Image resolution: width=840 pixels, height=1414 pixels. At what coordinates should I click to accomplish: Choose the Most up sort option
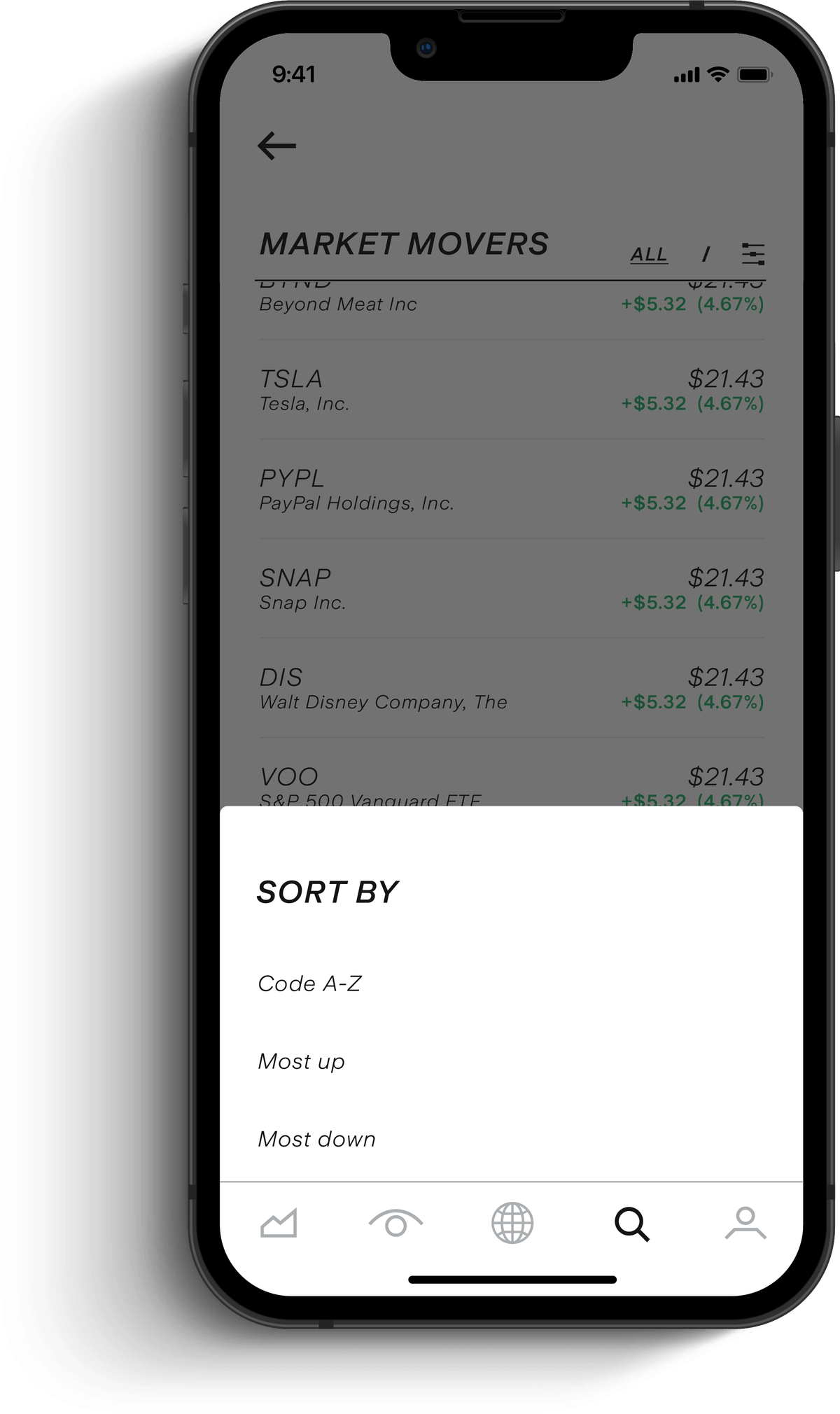301,1060
